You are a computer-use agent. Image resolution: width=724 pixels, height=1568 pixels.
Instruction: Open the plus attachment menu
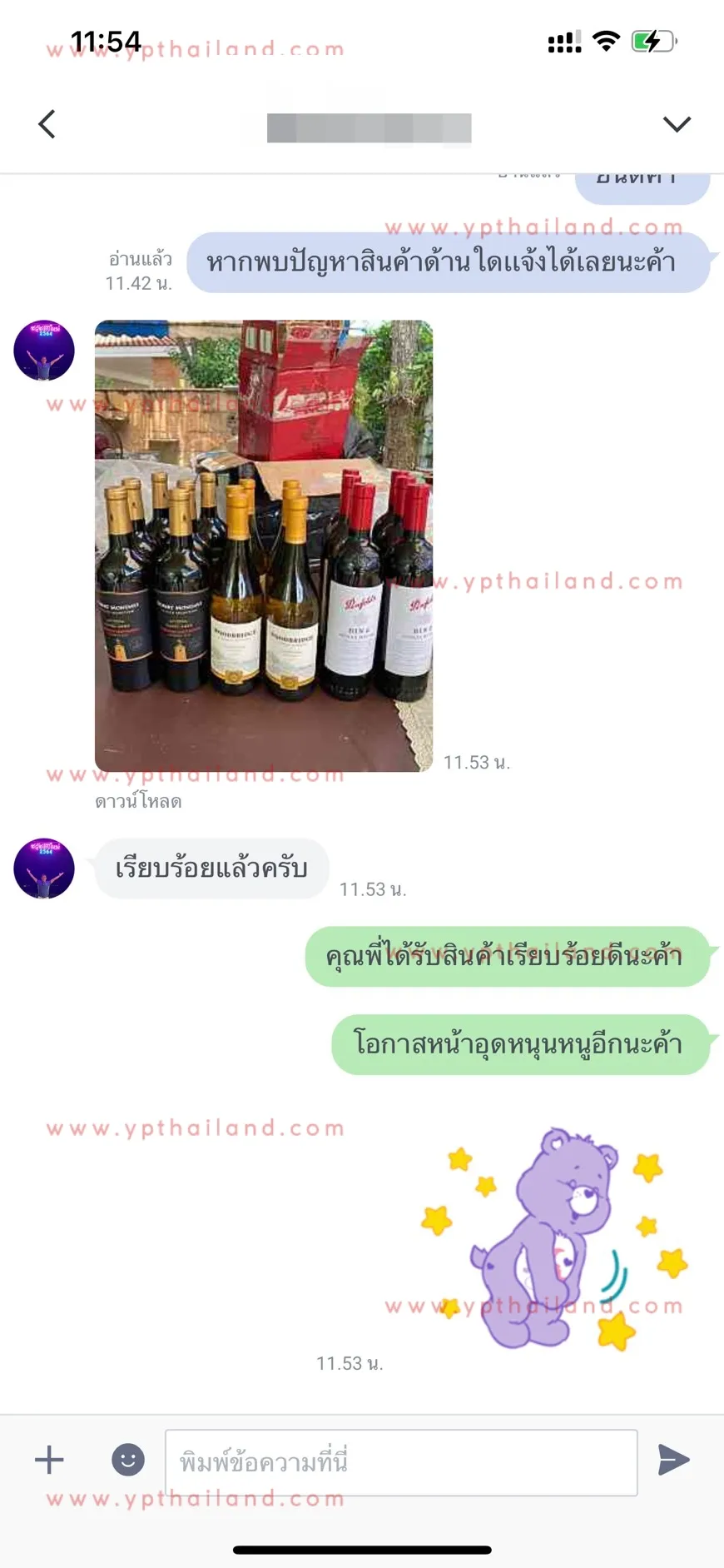pyautogui.click(x=49, y=1459)
